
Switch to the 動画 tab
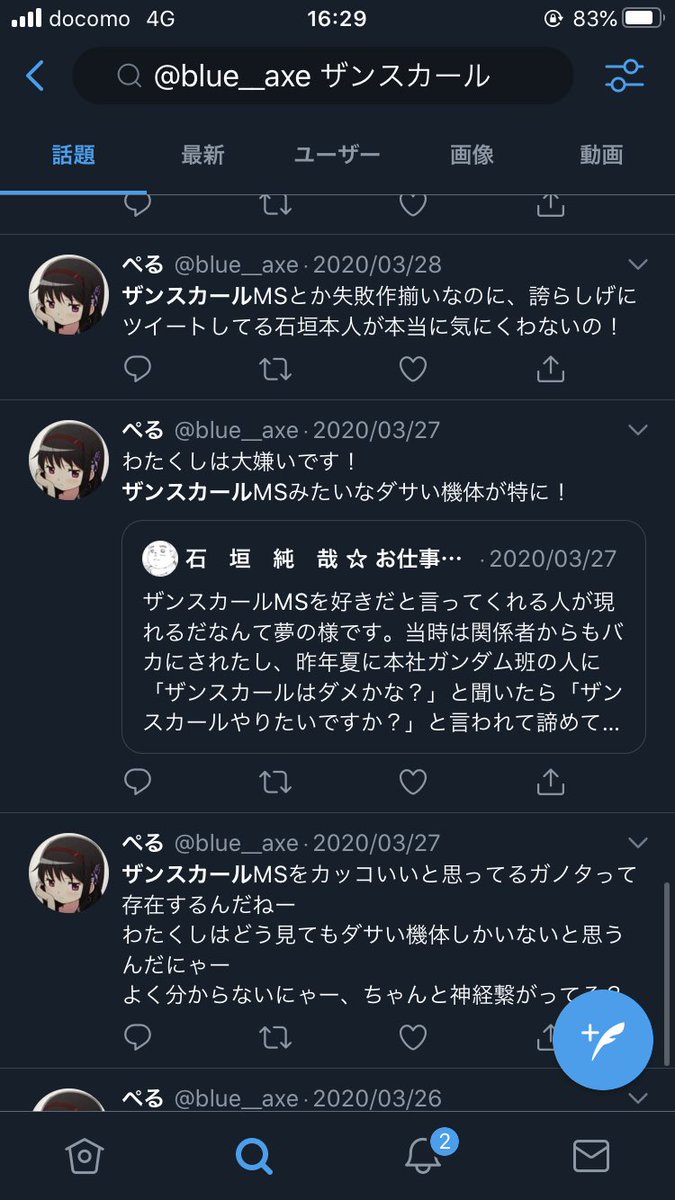[x=601, y=155]
